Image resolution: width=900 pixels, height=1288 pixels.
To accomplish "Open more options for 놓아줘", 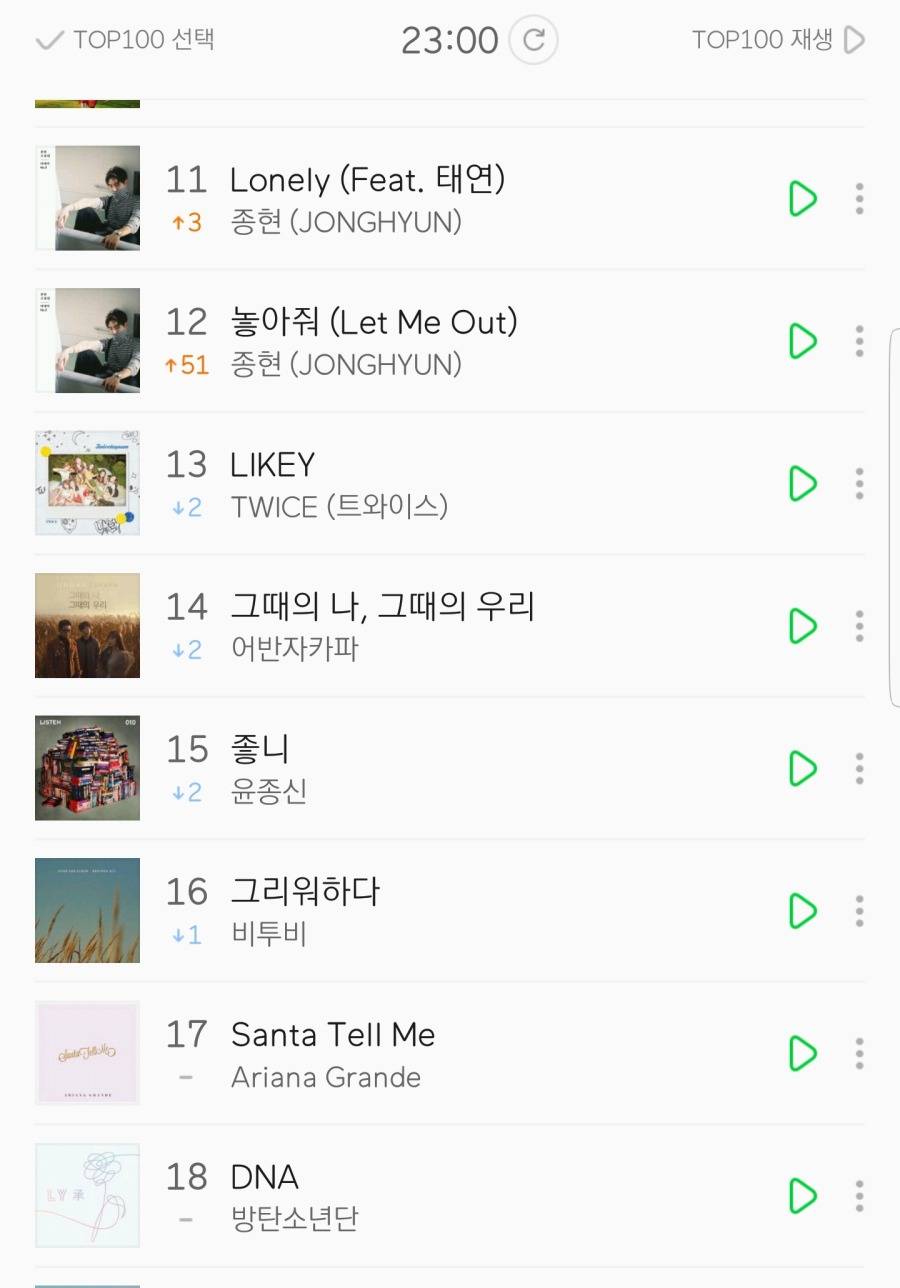I will pos(859,341).
